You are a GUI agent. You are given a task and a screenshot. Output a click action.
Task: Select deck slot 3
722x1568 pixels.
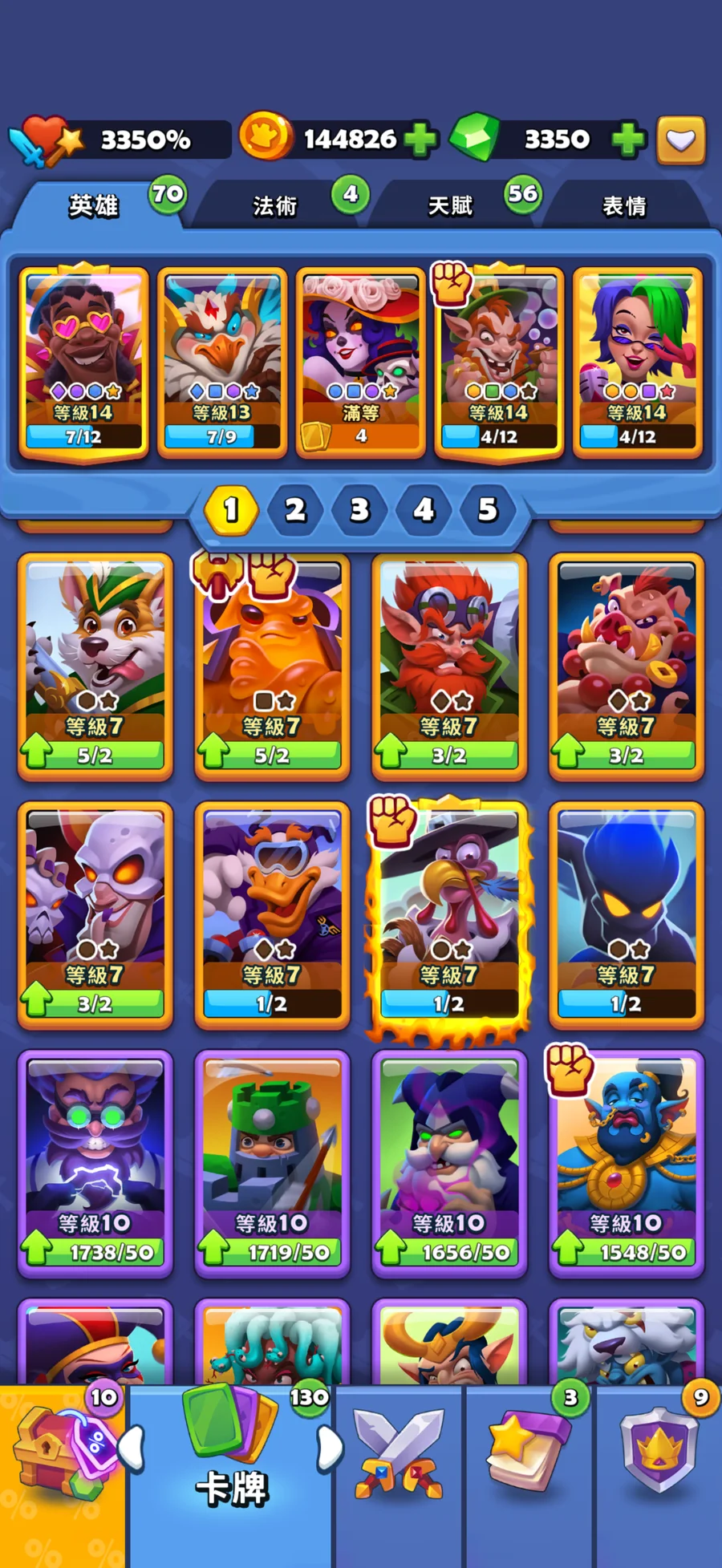(x=359, y=509)
